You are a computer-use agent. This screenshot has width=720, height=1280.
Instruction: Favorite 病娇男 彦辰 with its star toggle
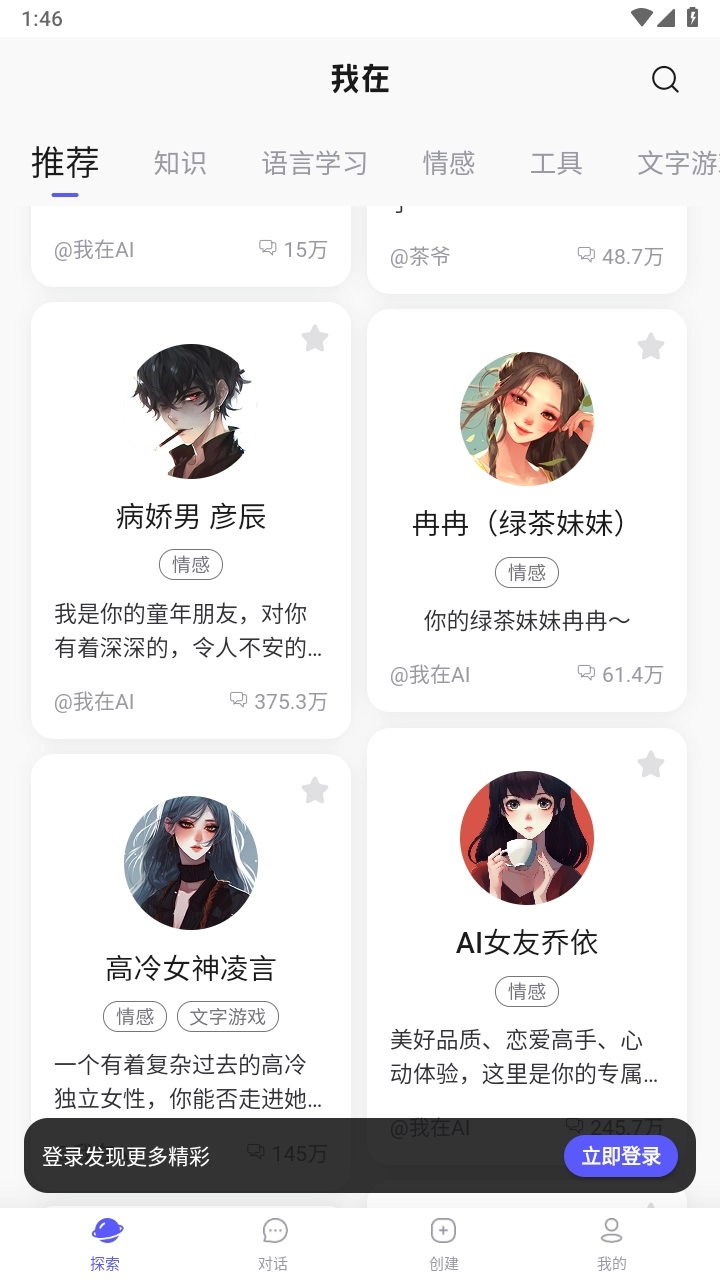[x=314, y=339]
